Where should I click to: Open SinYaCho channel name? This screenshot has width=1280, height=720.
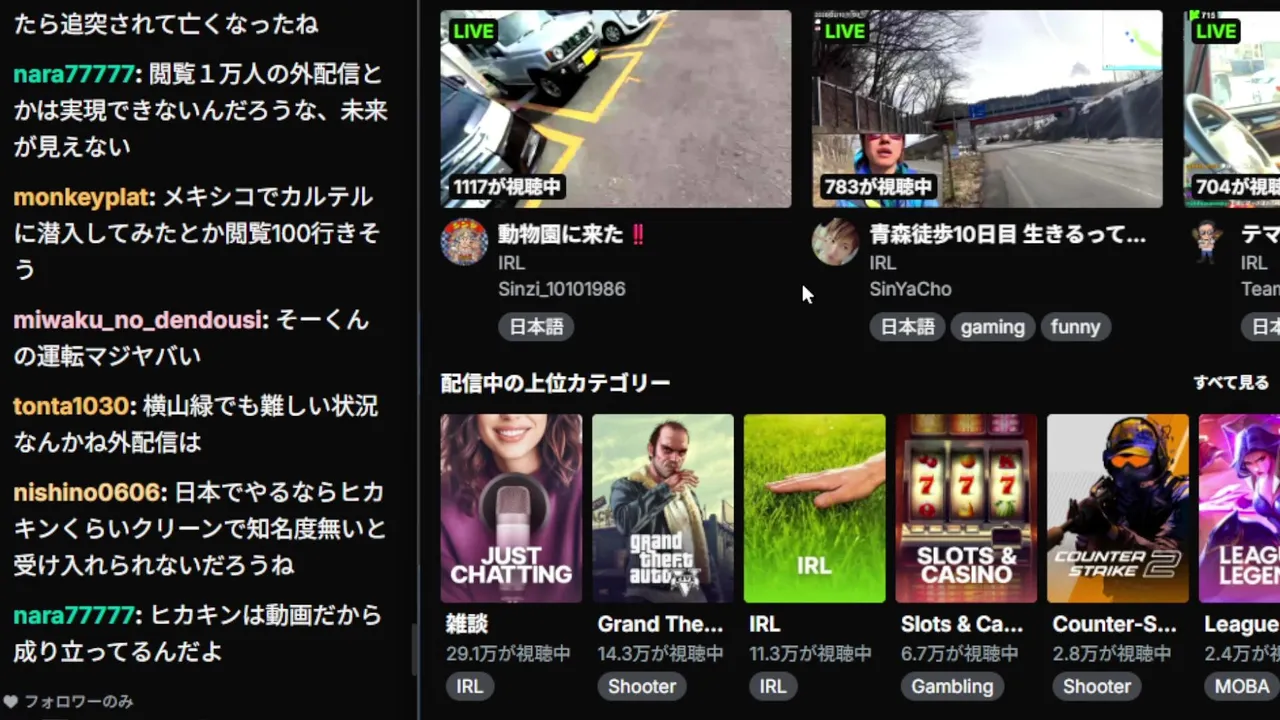[910, 289]
